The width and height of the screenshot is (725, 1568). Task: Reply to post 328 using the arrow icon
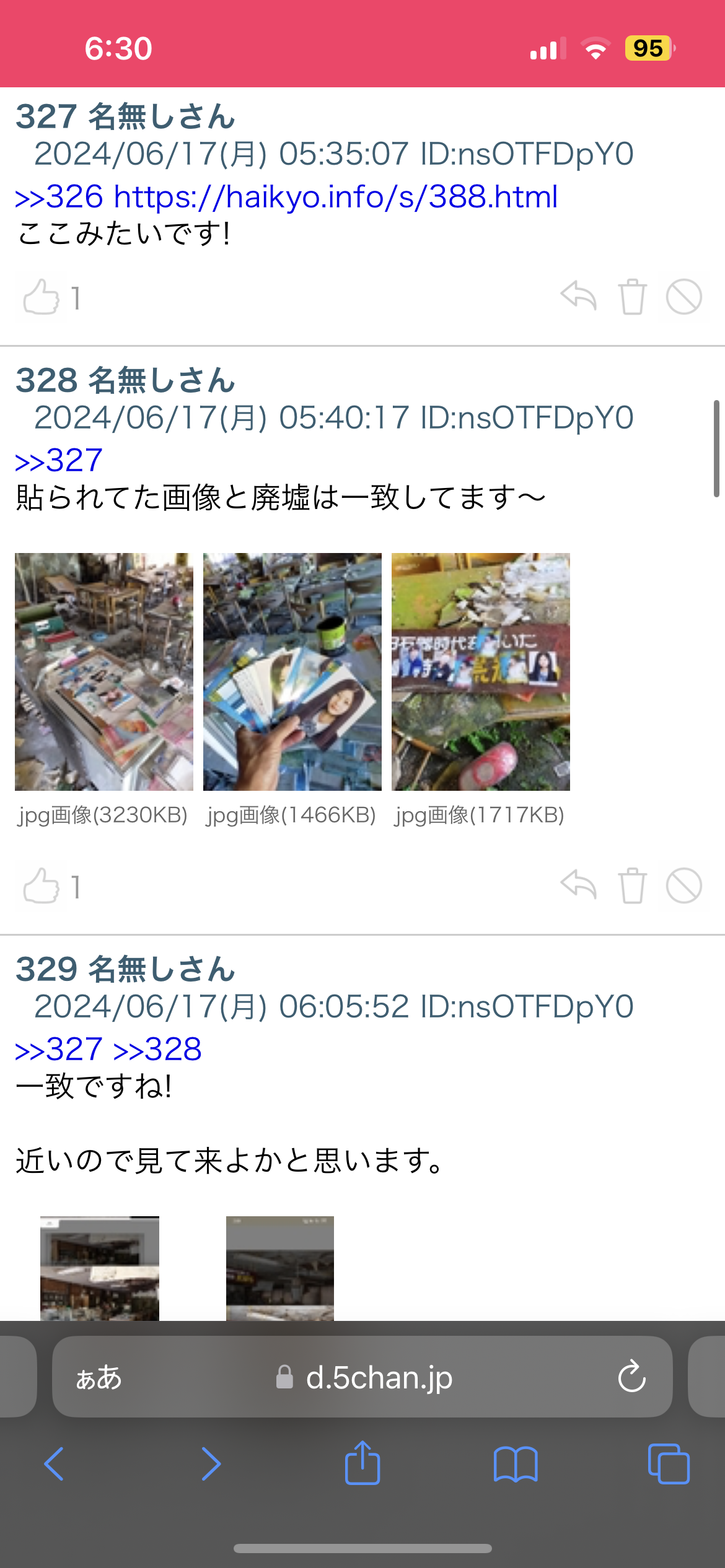pyautogui.click(x=578, y=885)
